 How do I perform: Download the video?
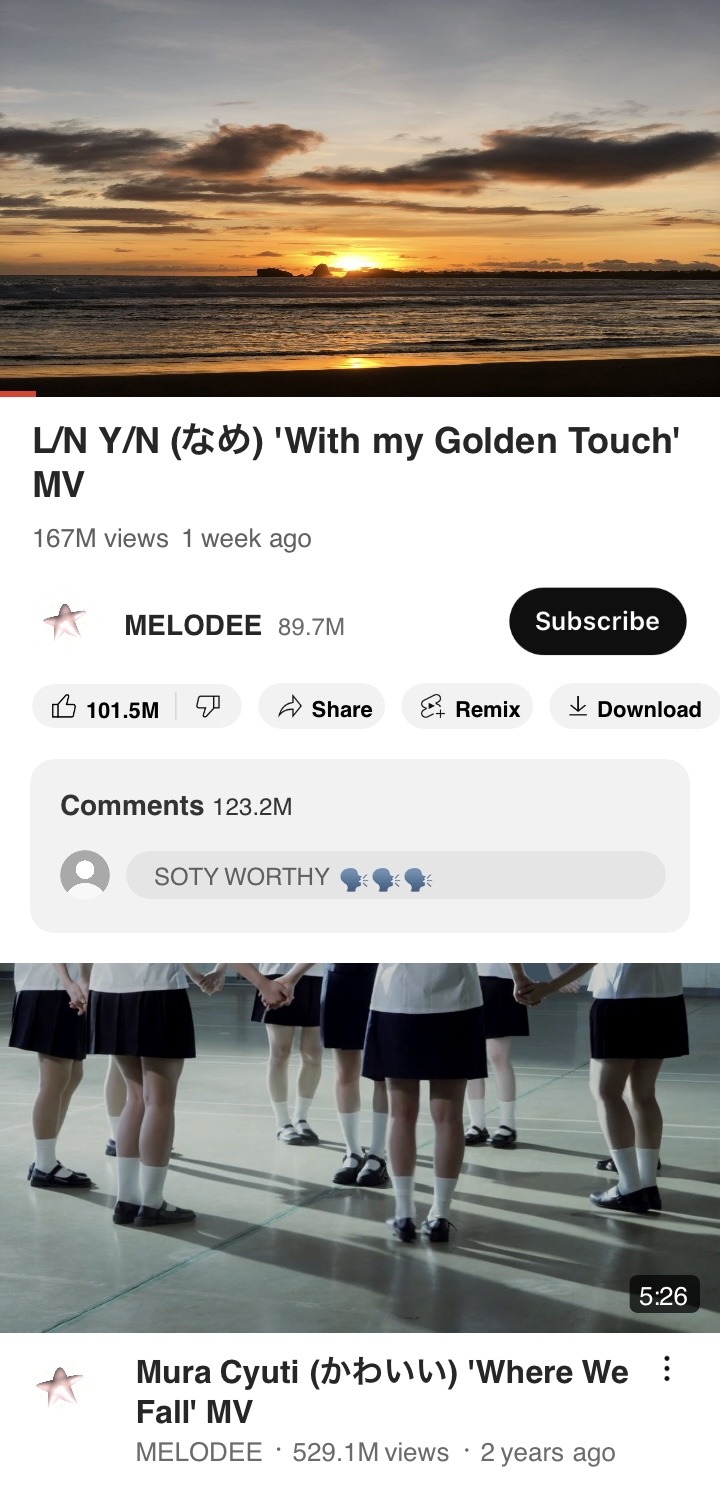[634, 708]
